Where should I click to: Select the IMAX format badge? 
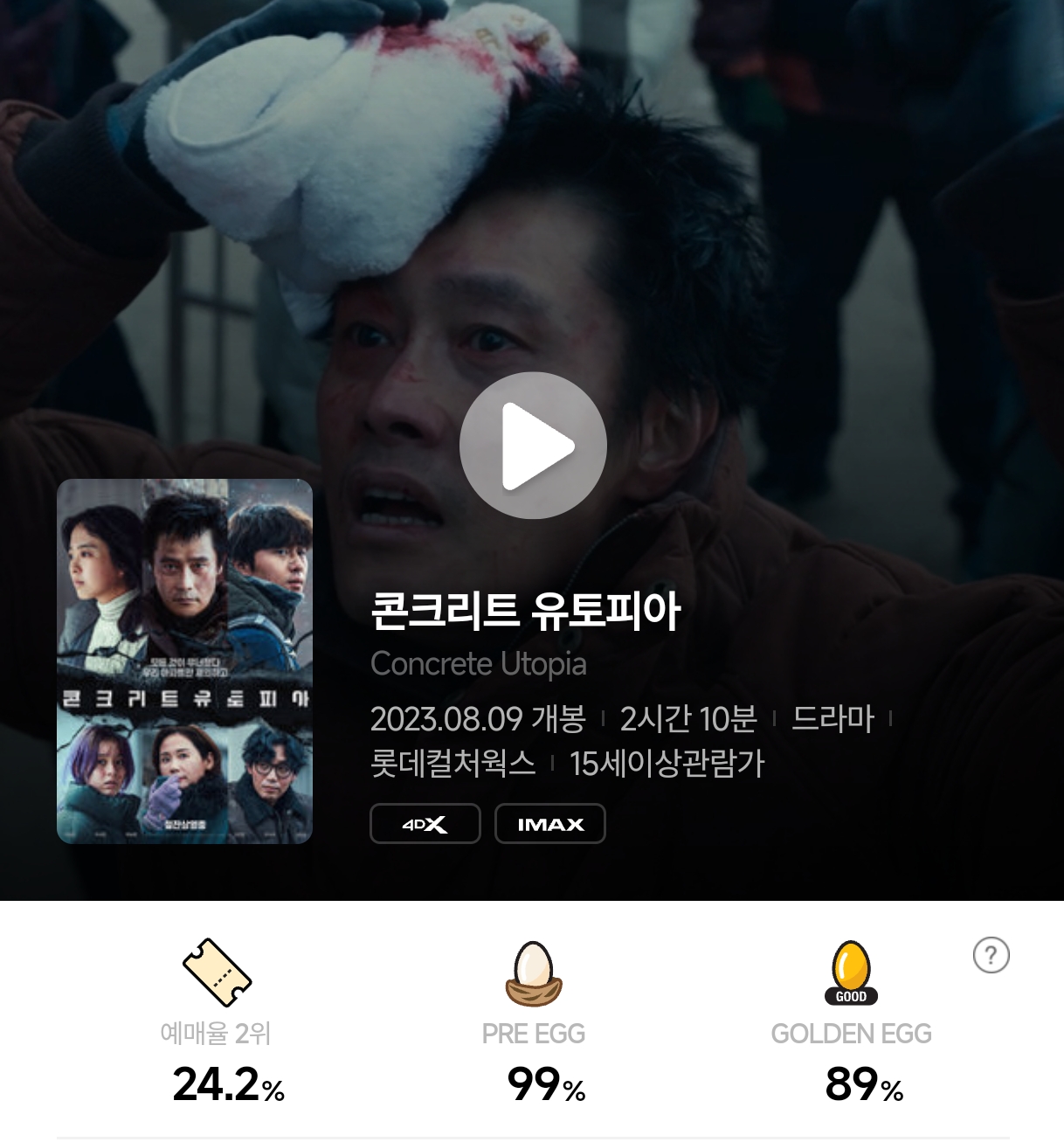click(x=550, y=824)
